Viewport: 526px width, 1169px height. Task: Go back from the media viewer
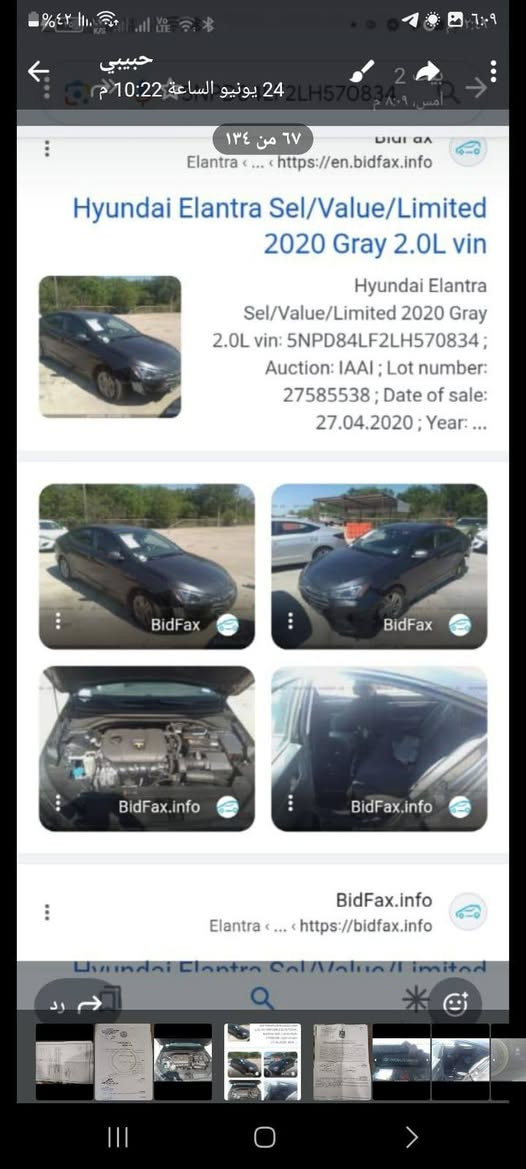(x=39, y=72)
